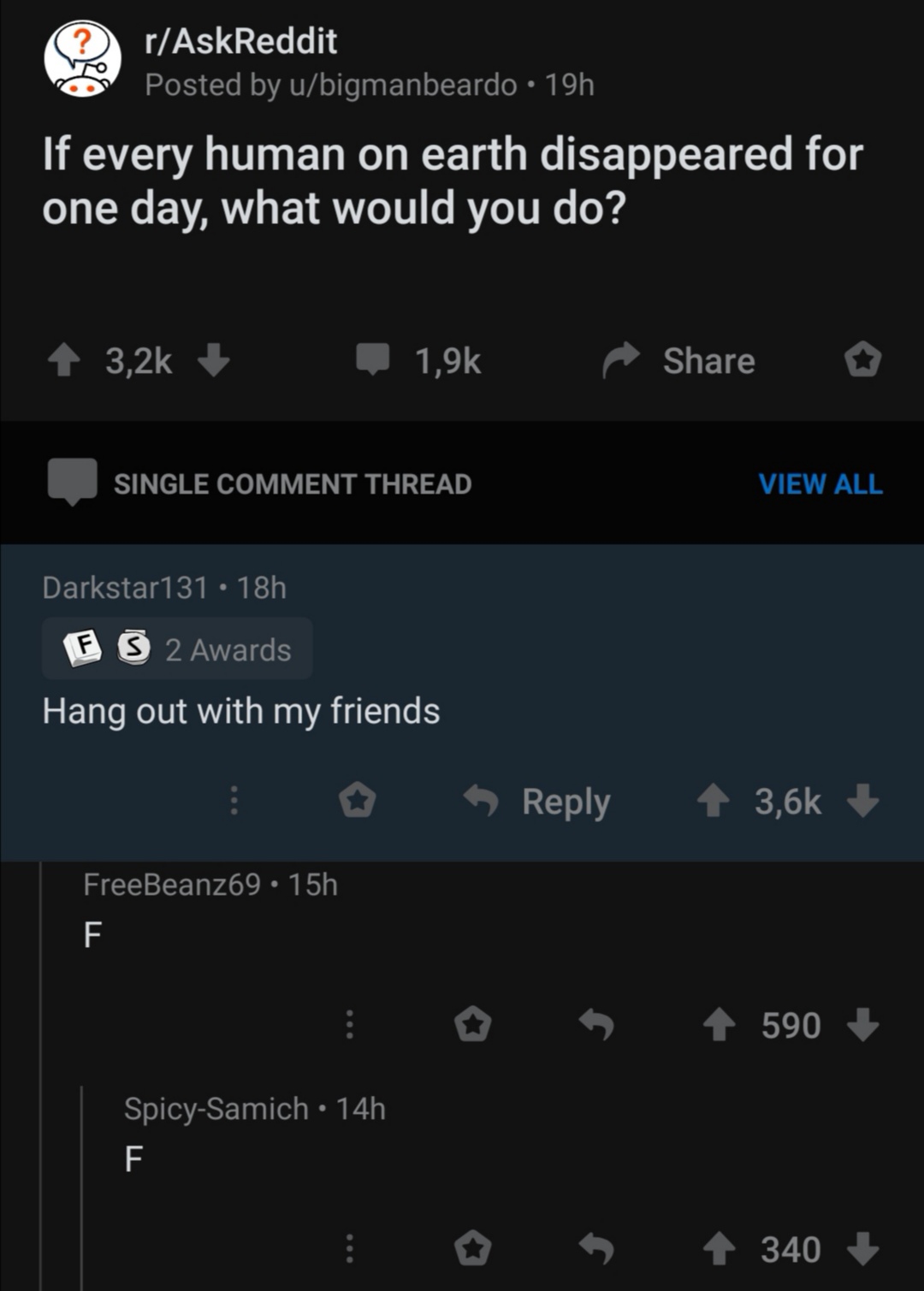Open overflow menu on FreeBeanz69's comment

(349, 1024)
